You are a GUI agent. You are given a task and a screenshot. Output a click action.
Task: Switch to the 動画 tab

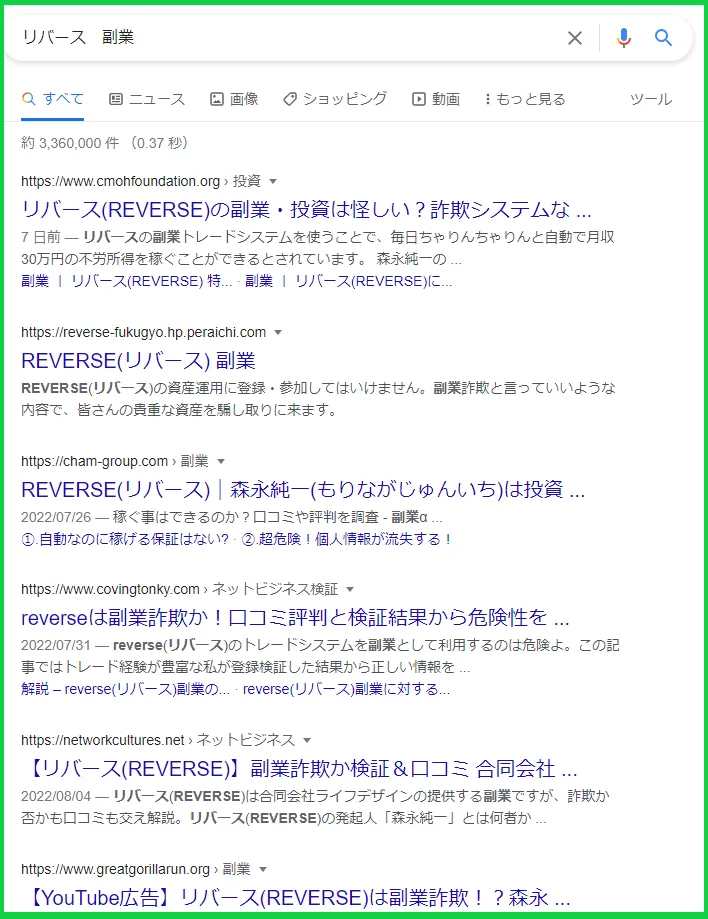tap(436, 99)
